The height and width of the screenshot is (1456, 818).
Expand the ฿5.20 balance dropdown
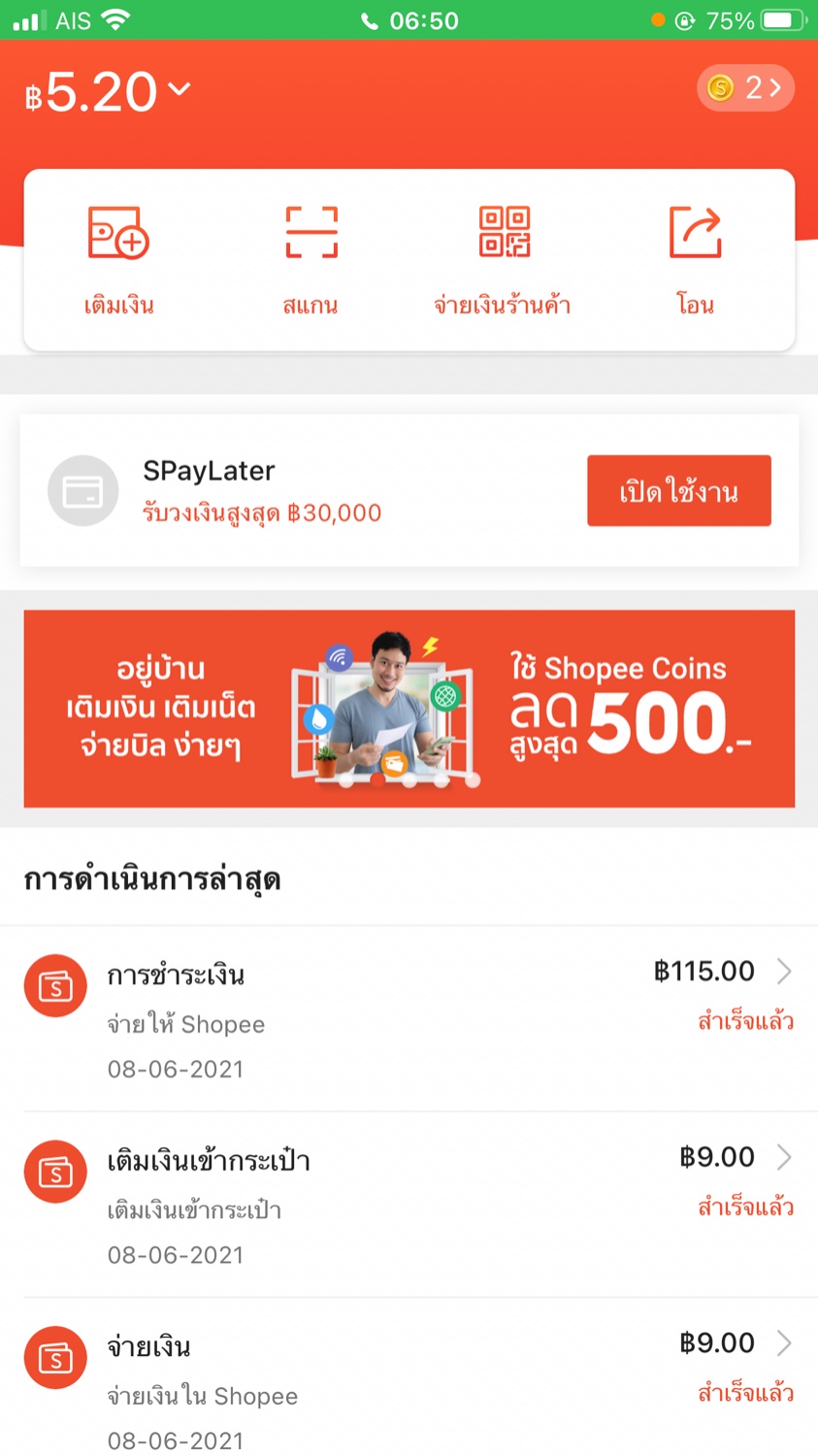(180, 89)
